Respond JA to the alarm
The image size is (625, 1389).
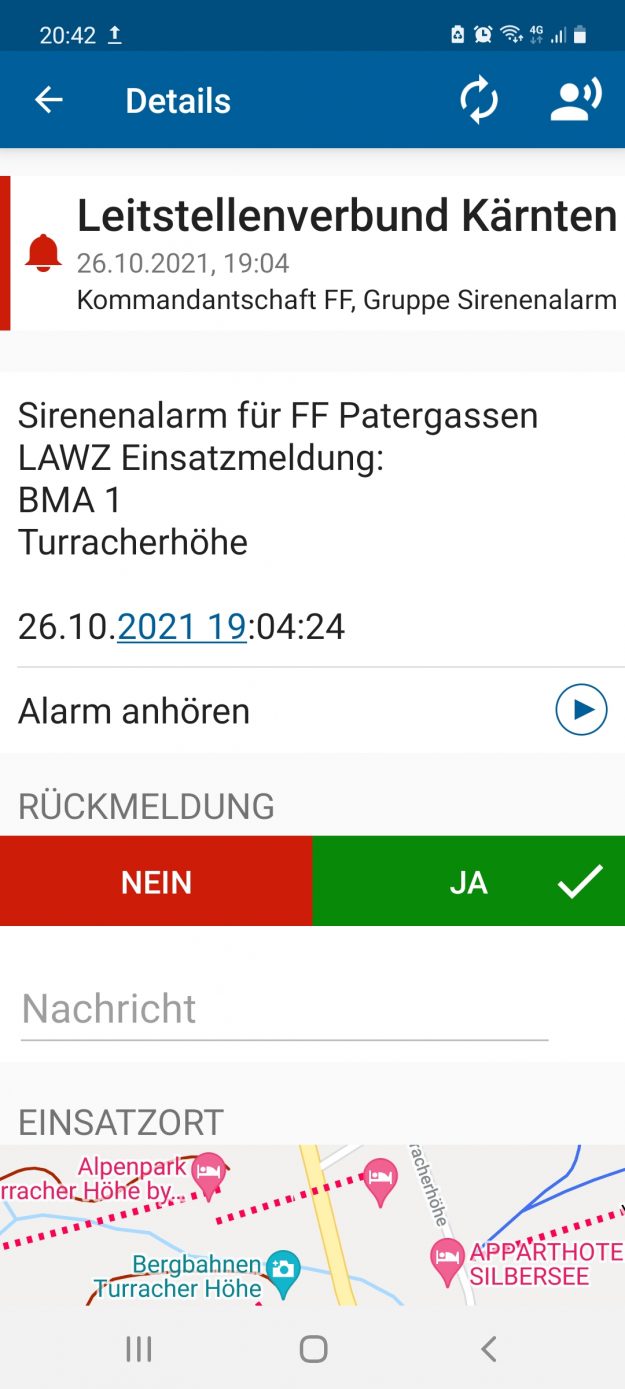coord(468,881)
